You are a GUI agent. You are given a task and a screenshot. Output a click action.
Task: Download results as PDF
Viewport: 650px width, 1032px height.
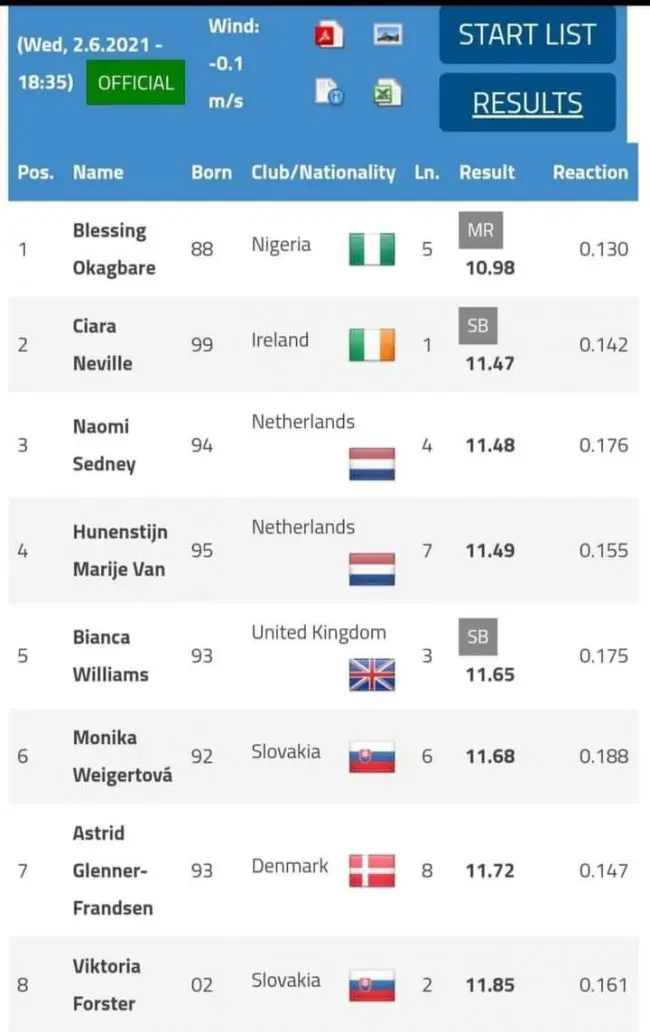click(x=329, y=36)
